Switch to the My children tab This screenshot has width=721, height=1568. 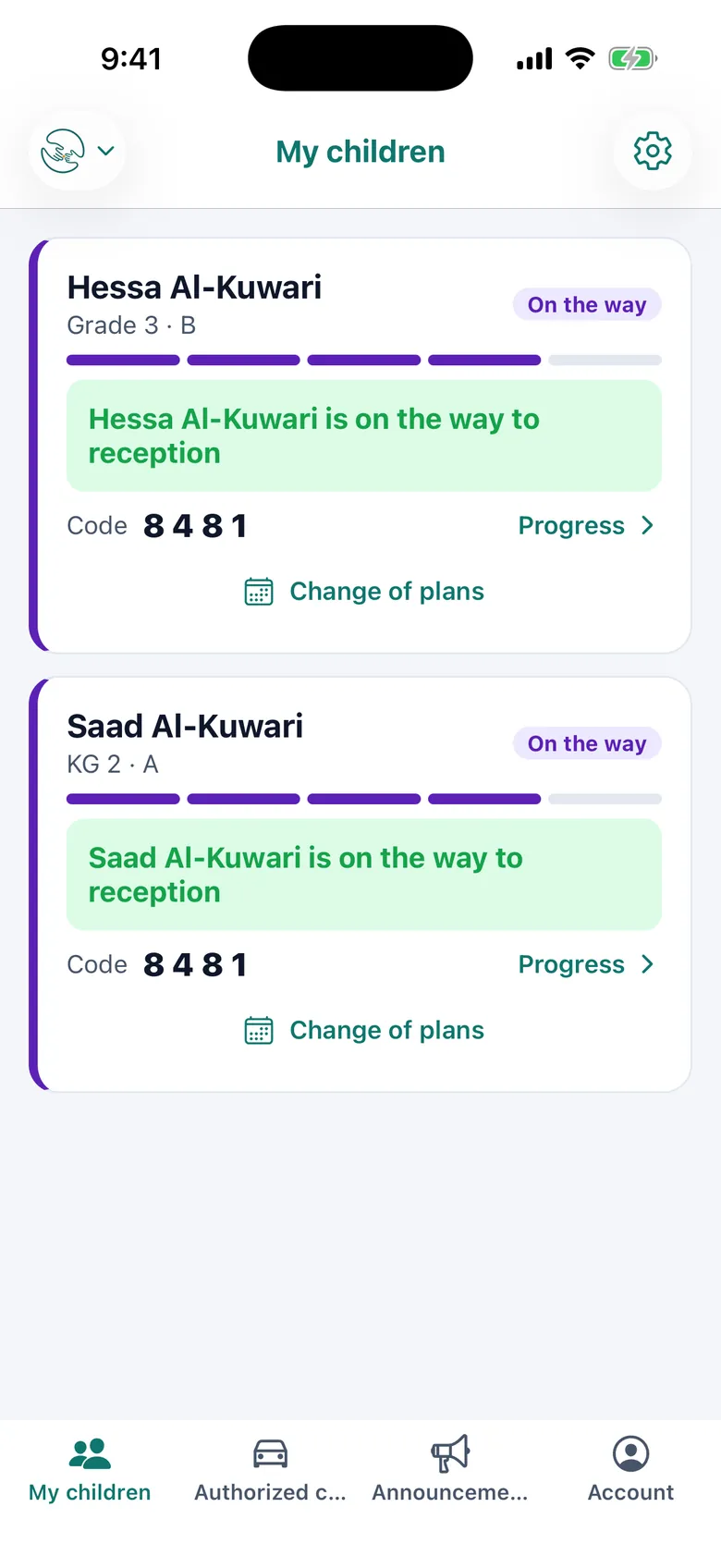pos(90,1470)
